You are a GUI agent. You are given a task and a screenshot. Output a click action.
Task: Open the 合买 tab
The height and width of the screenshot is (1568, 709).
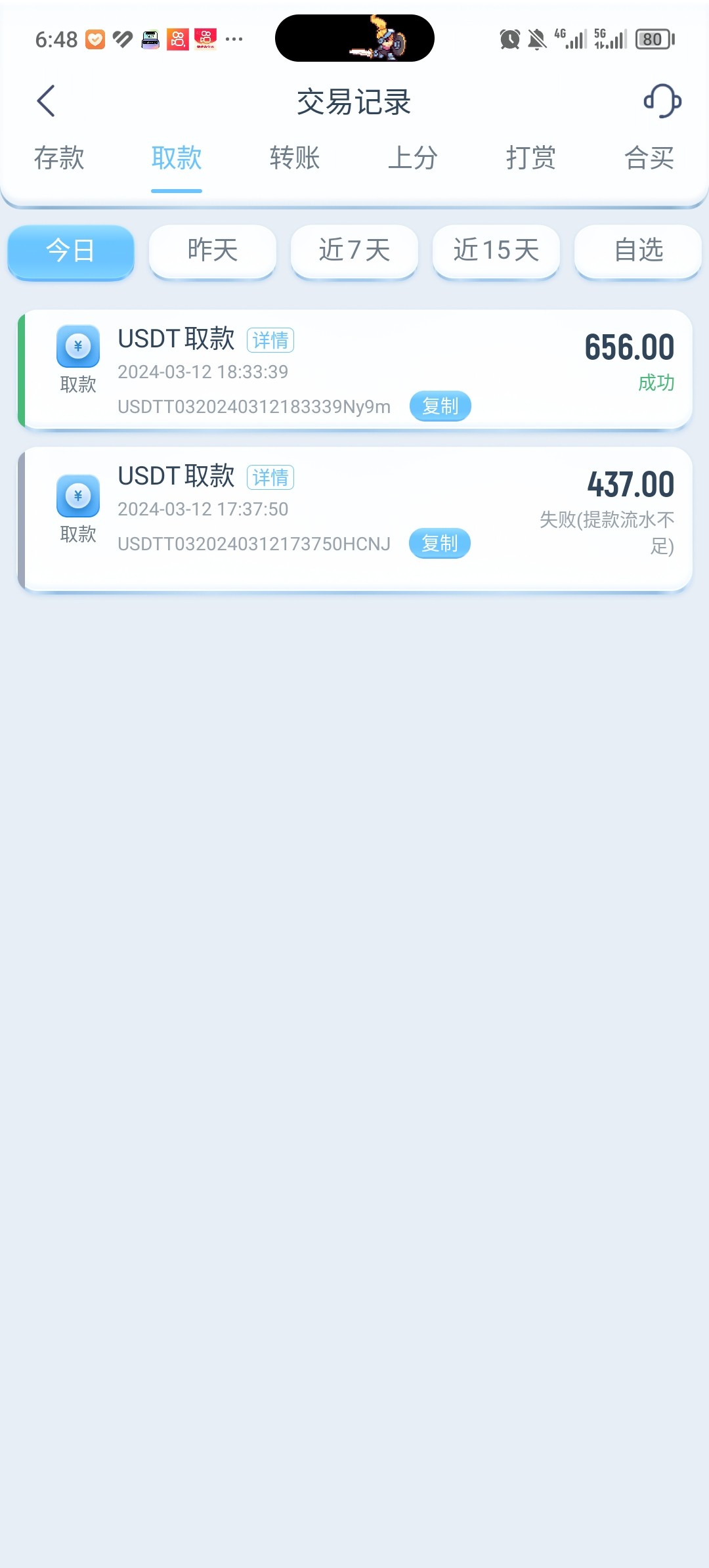coord(649,158)
